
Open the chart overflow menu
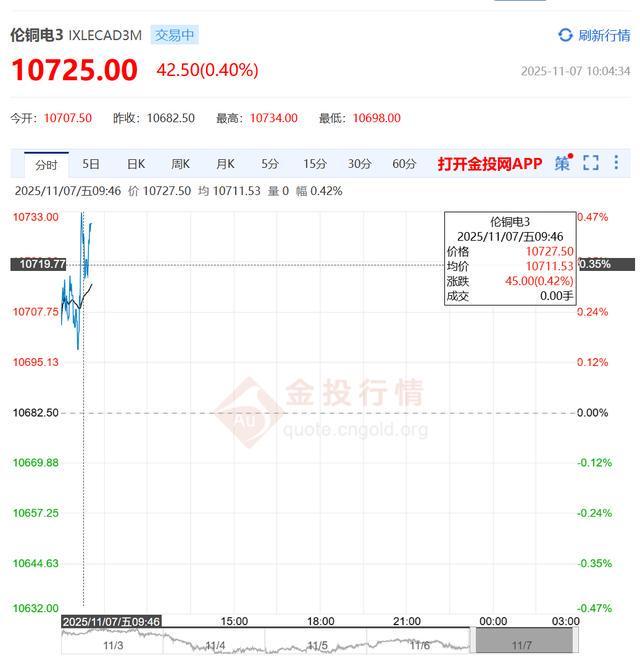click(x=616, y=163)
